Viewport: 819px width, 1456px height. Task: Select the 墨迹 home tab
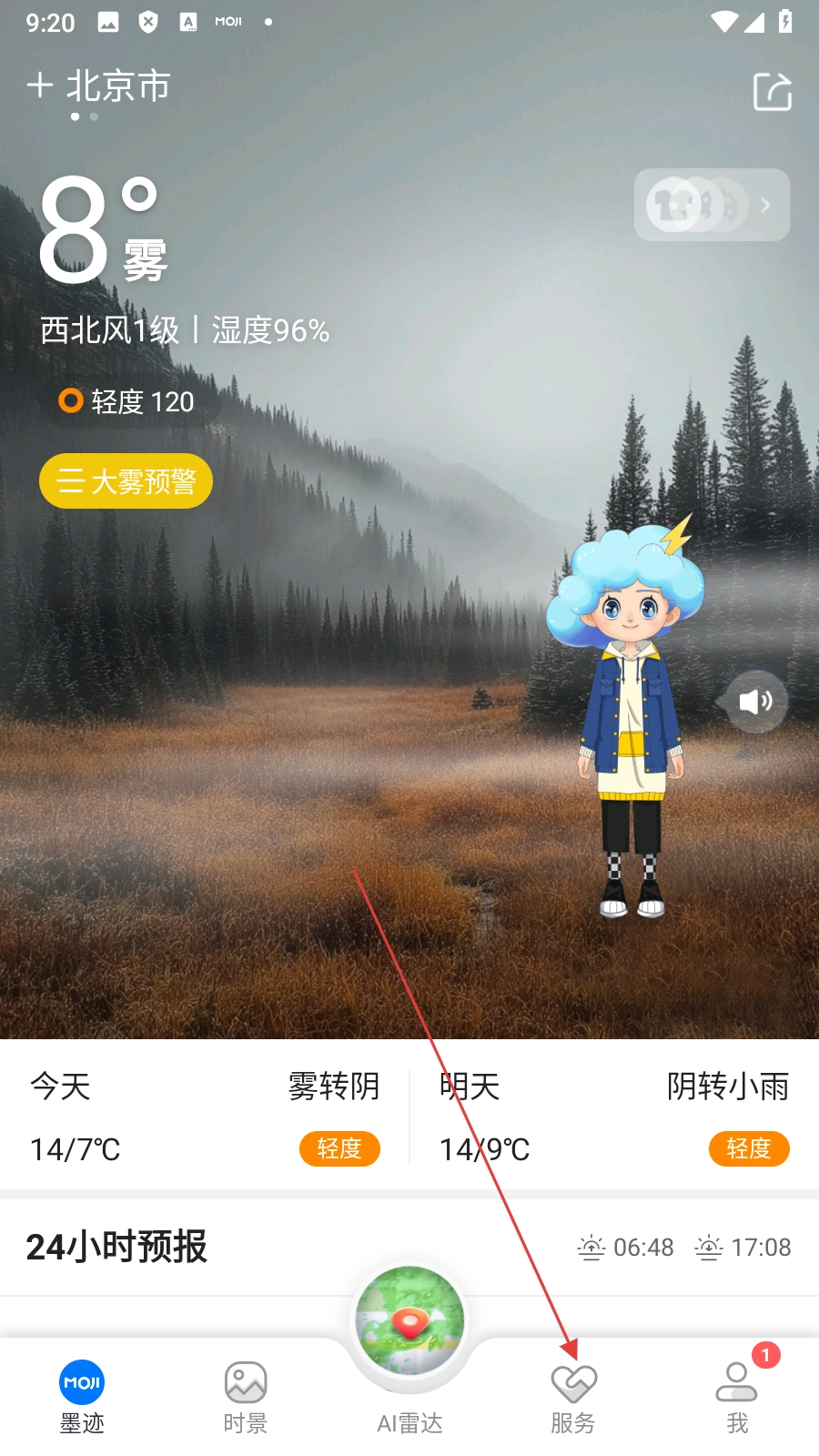pyautogui.click(x=82, y=1397)
